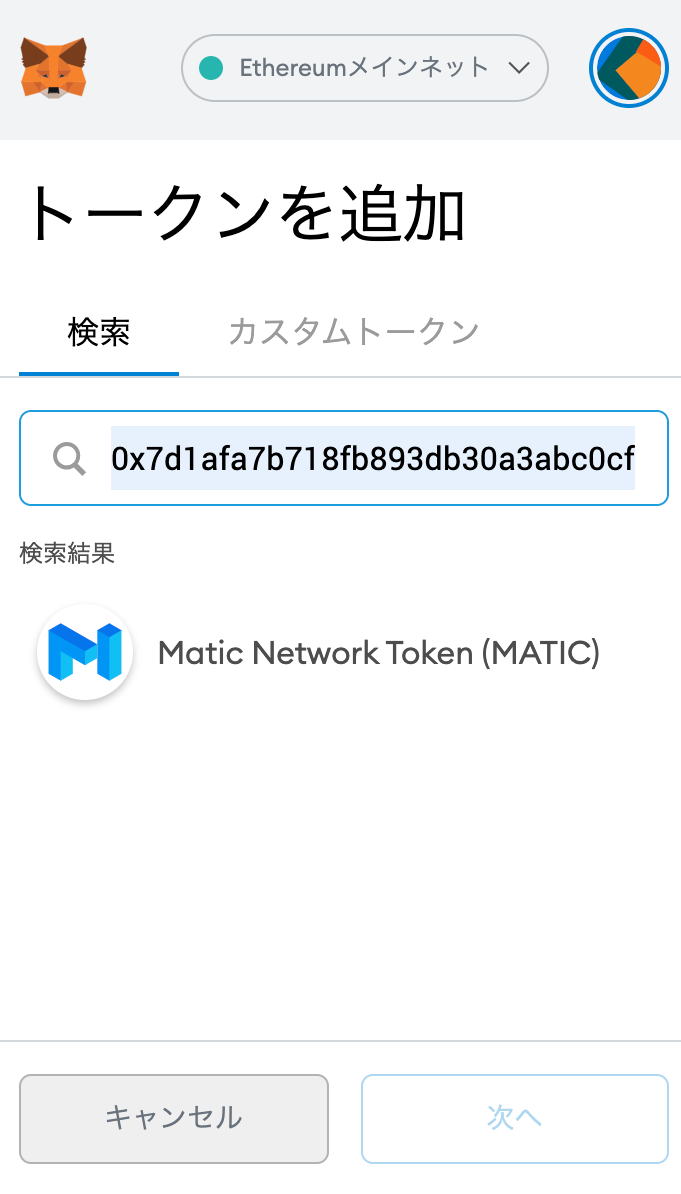Switch to the カスタムトークン tab
The height and width of the screenshot is (1194, 681).
(x=353, y=332)
